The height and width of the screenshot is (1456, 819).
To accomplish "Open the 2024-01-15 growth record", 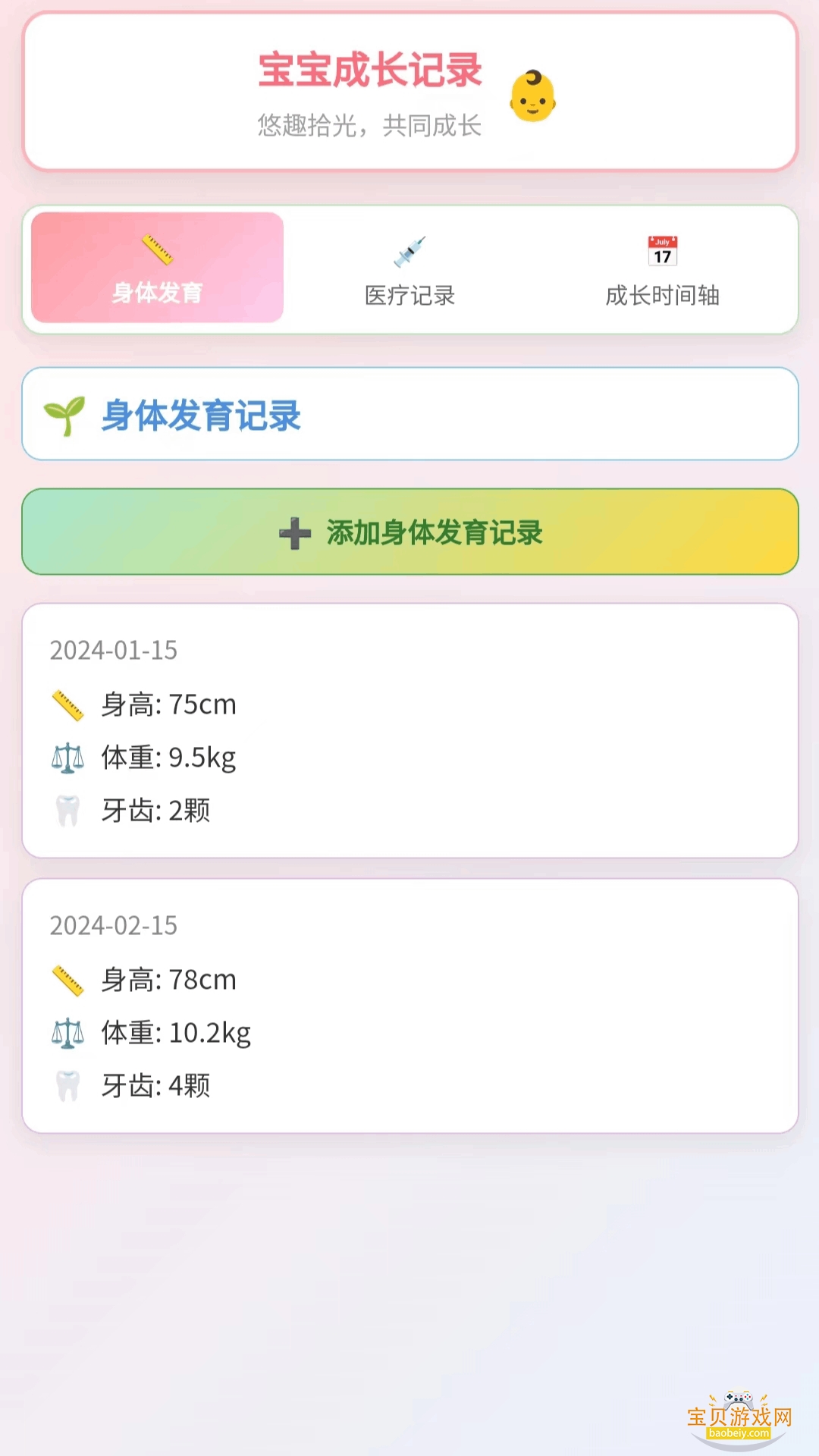I will (409, 731).
